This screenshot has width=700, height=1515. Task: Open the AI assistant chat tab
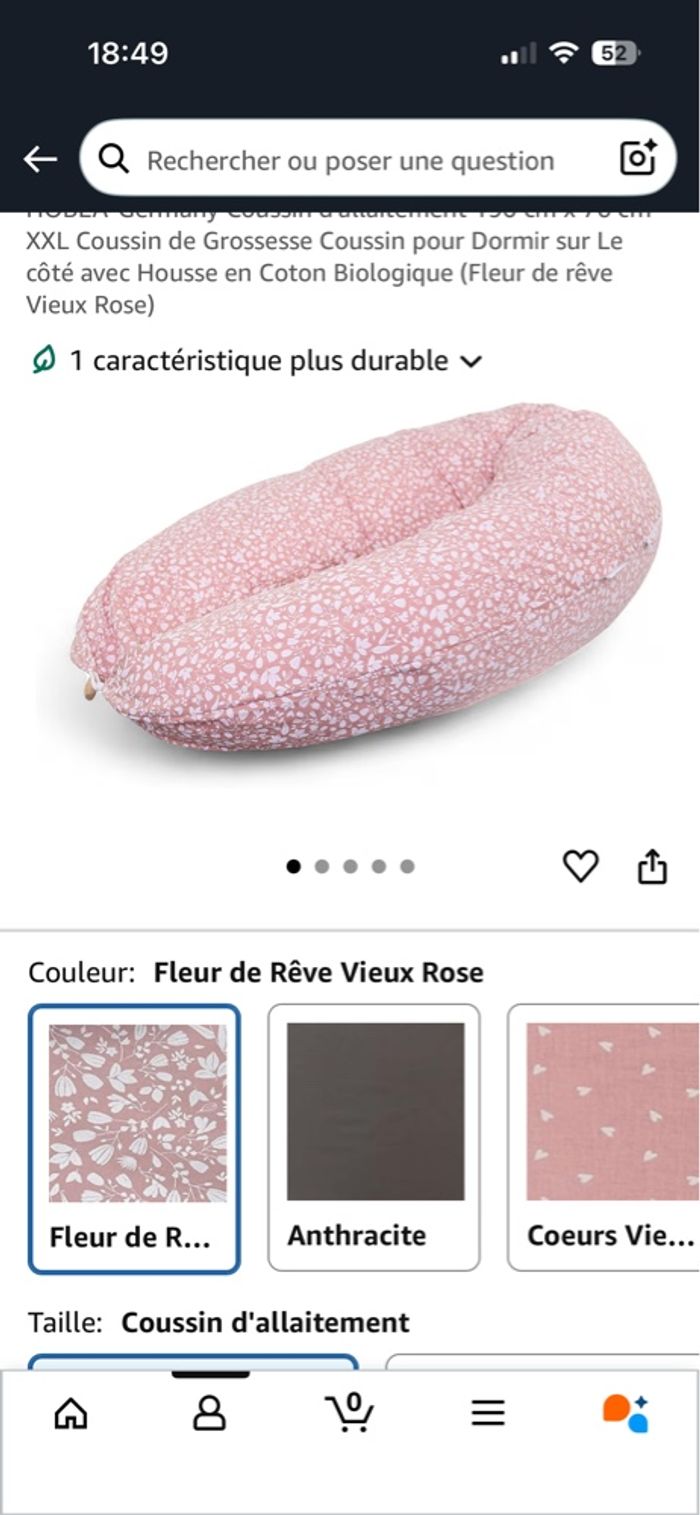coord(626,1412)
